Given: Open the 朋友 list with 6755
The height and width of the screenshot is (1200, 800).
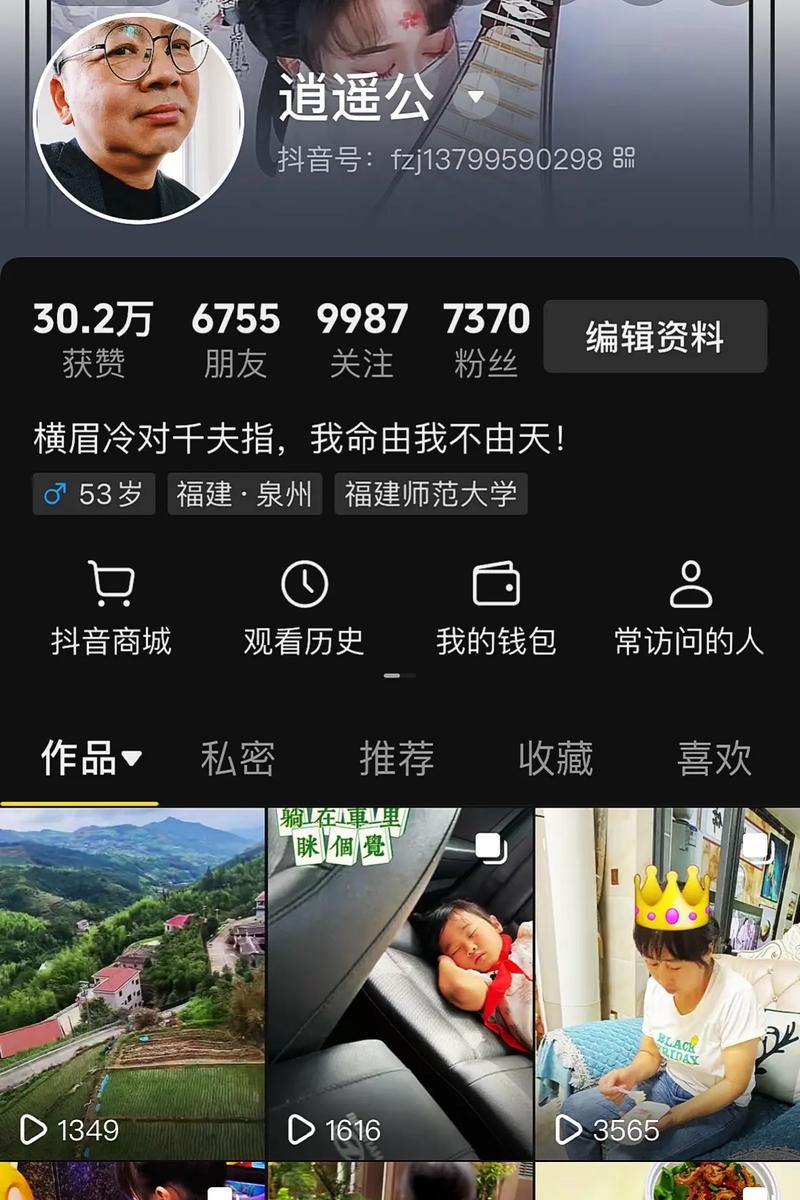Looking at the screenshot, I should click(236, 340).
